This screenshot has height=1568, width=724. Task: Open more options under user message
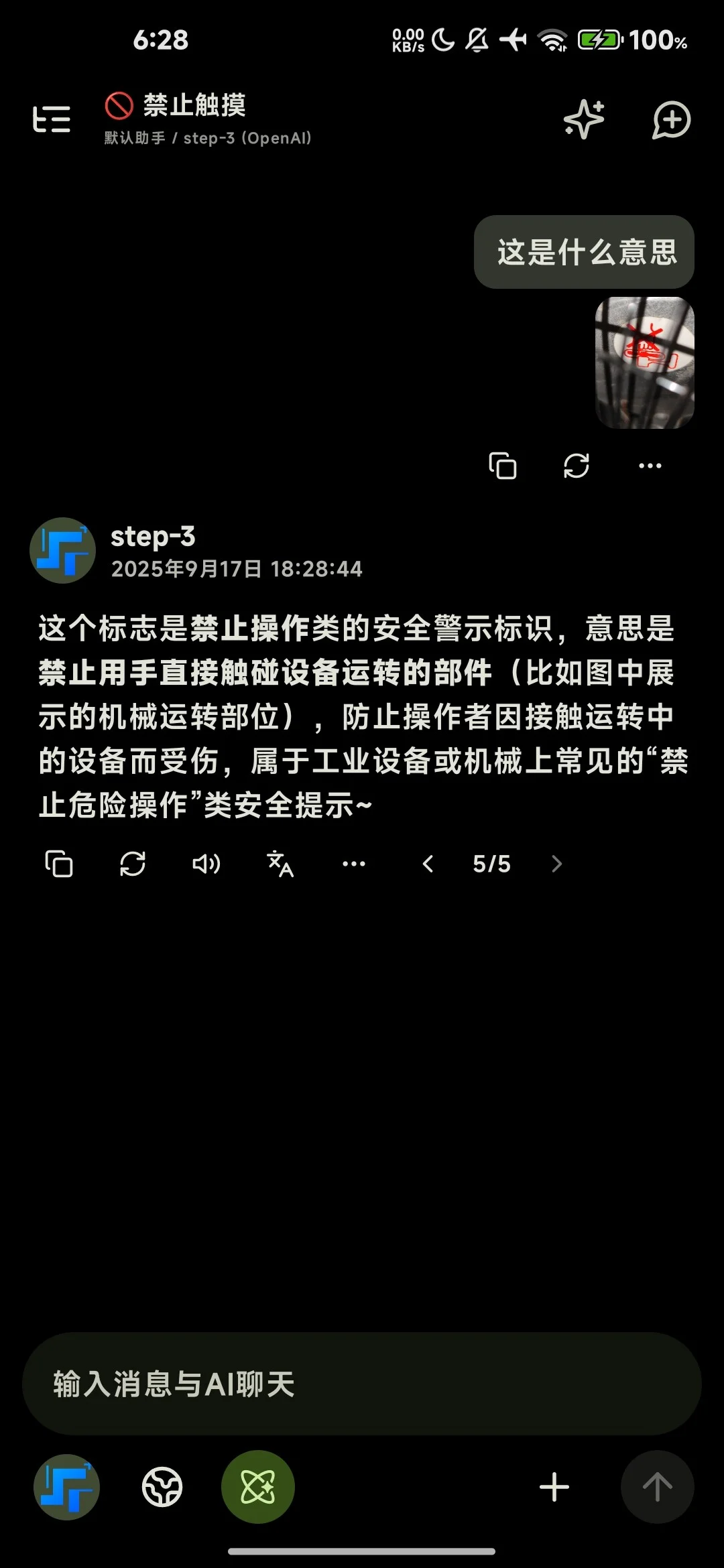tap(650, 466)
